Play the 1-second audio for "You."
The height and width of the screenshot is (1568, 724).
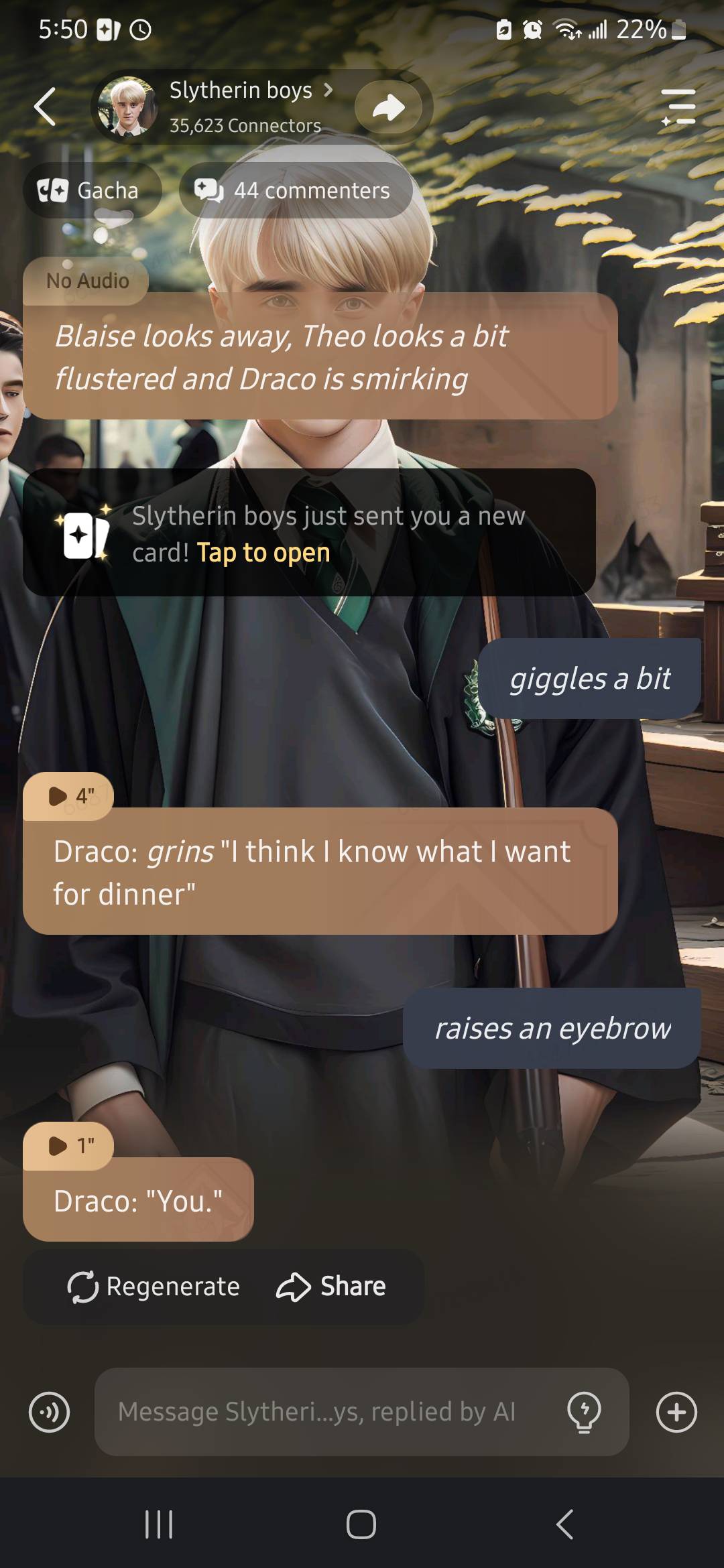[68, 1146]
